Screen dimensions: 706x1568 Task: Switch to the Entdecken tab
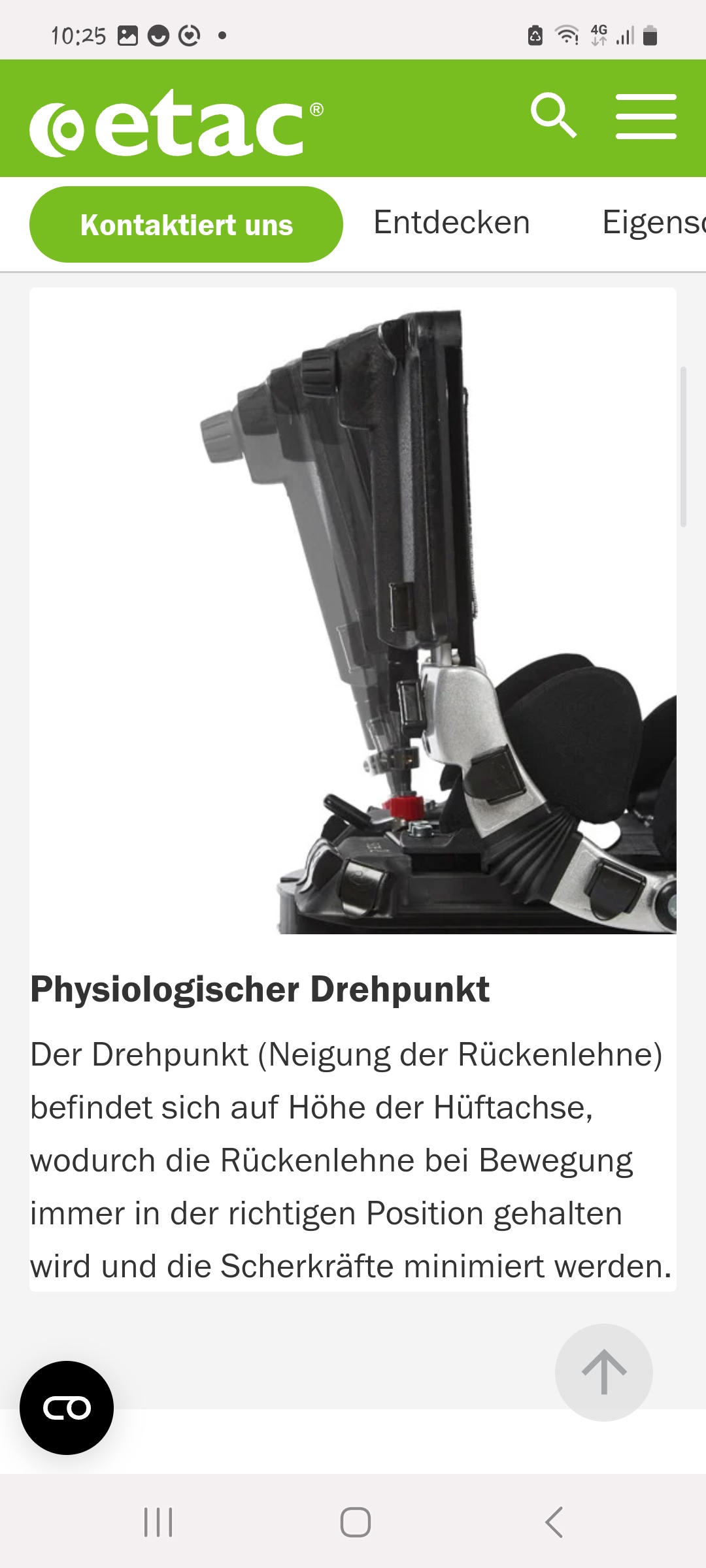tap(452, 222)
